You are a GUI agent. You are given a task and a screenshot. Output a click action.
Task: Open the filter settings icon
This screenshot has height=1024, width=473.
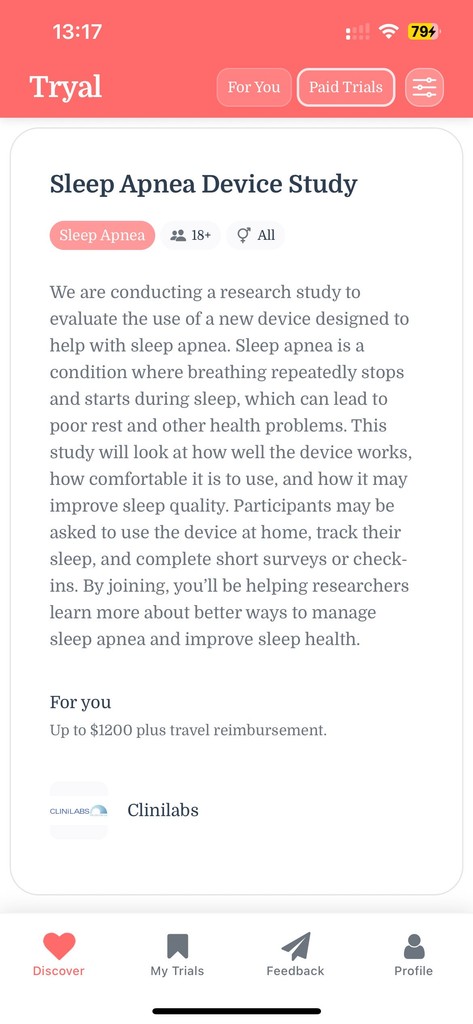click(x=425, y=87)
